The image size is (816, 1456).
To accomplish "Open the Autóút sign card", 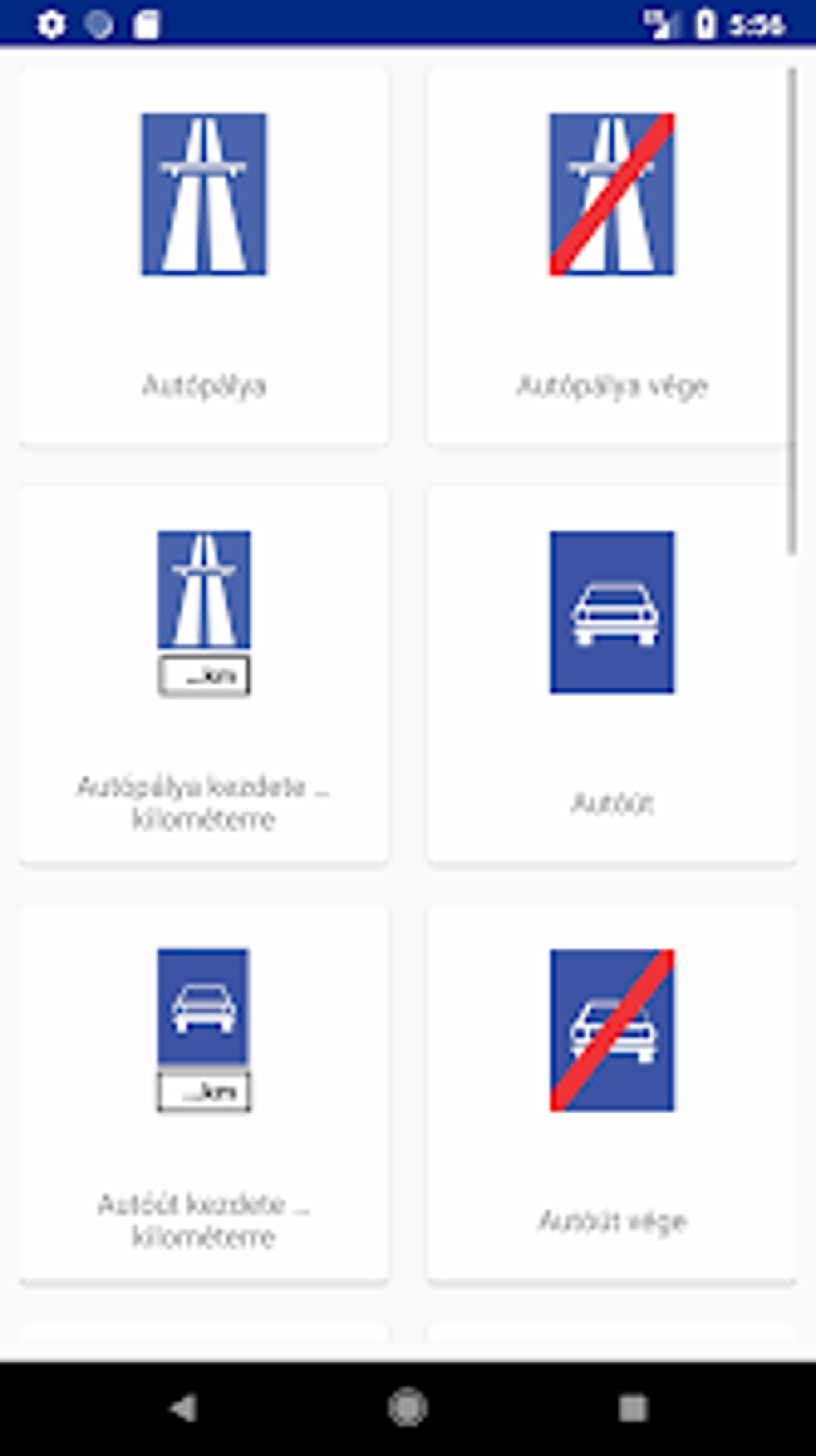I will coord(611,675).
